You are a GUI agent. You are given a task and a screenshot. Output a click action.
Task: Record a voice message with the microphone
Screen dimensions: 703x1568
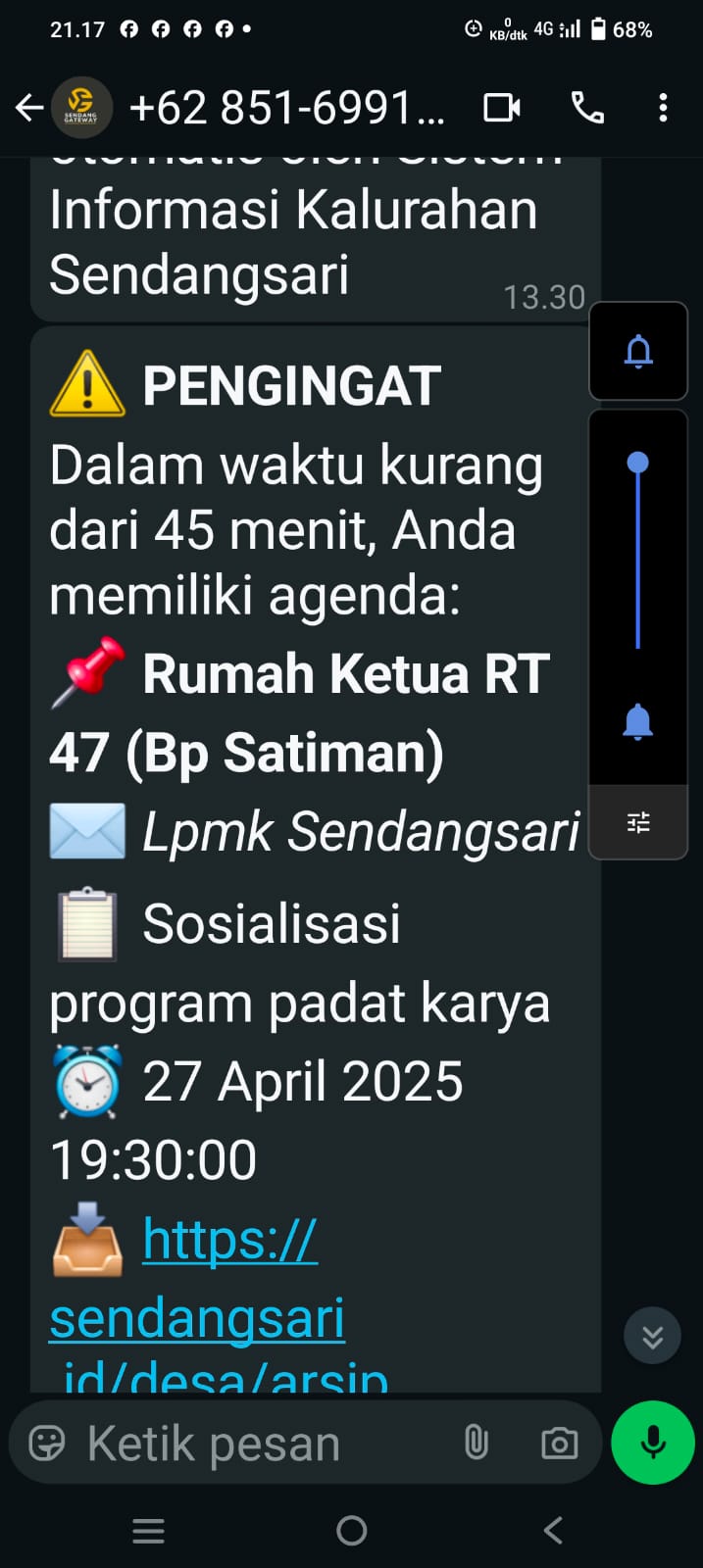click(653, 1443)
